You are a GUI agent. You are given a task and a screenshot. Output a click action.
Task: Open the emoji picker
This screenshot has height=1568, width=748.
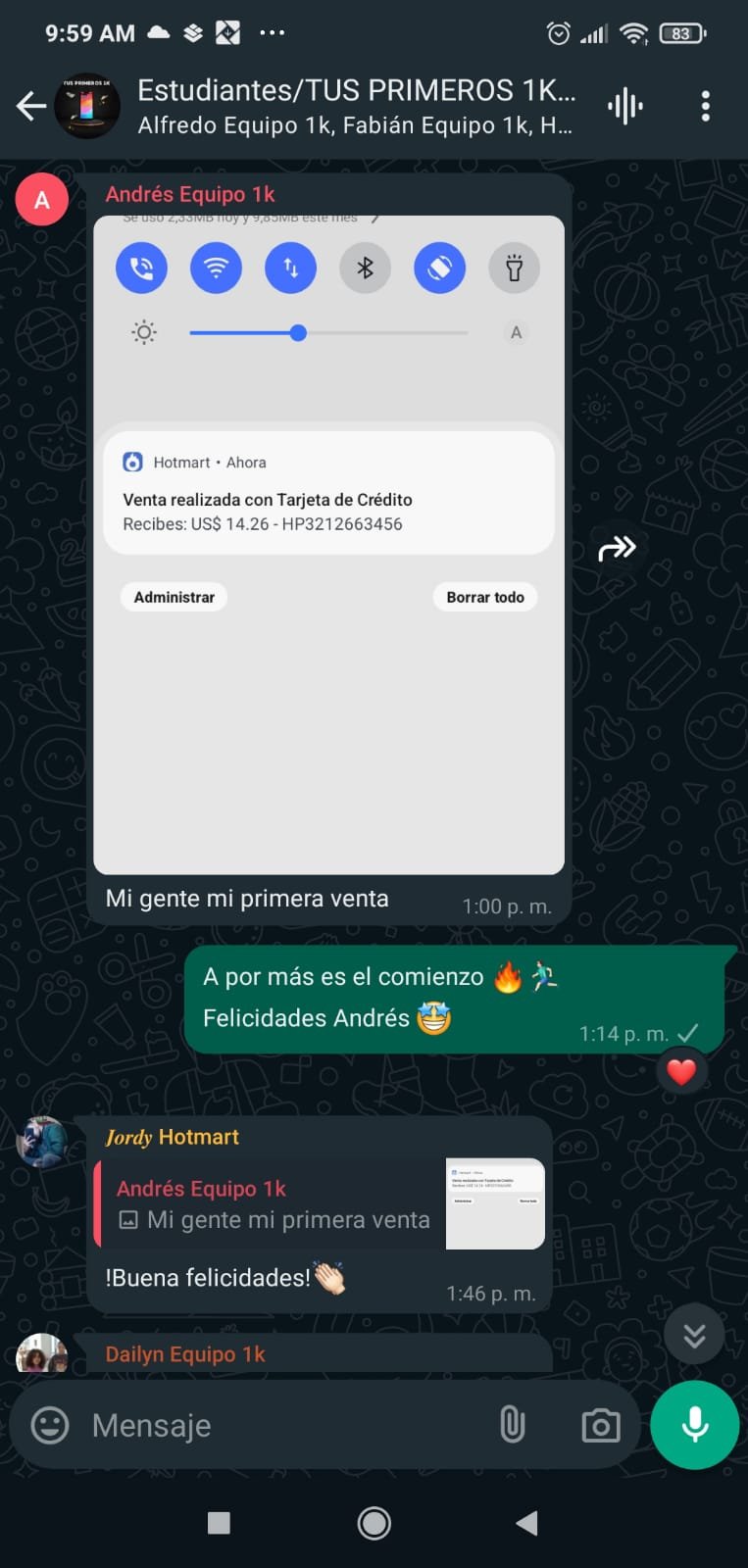[x=50, y=1425]
